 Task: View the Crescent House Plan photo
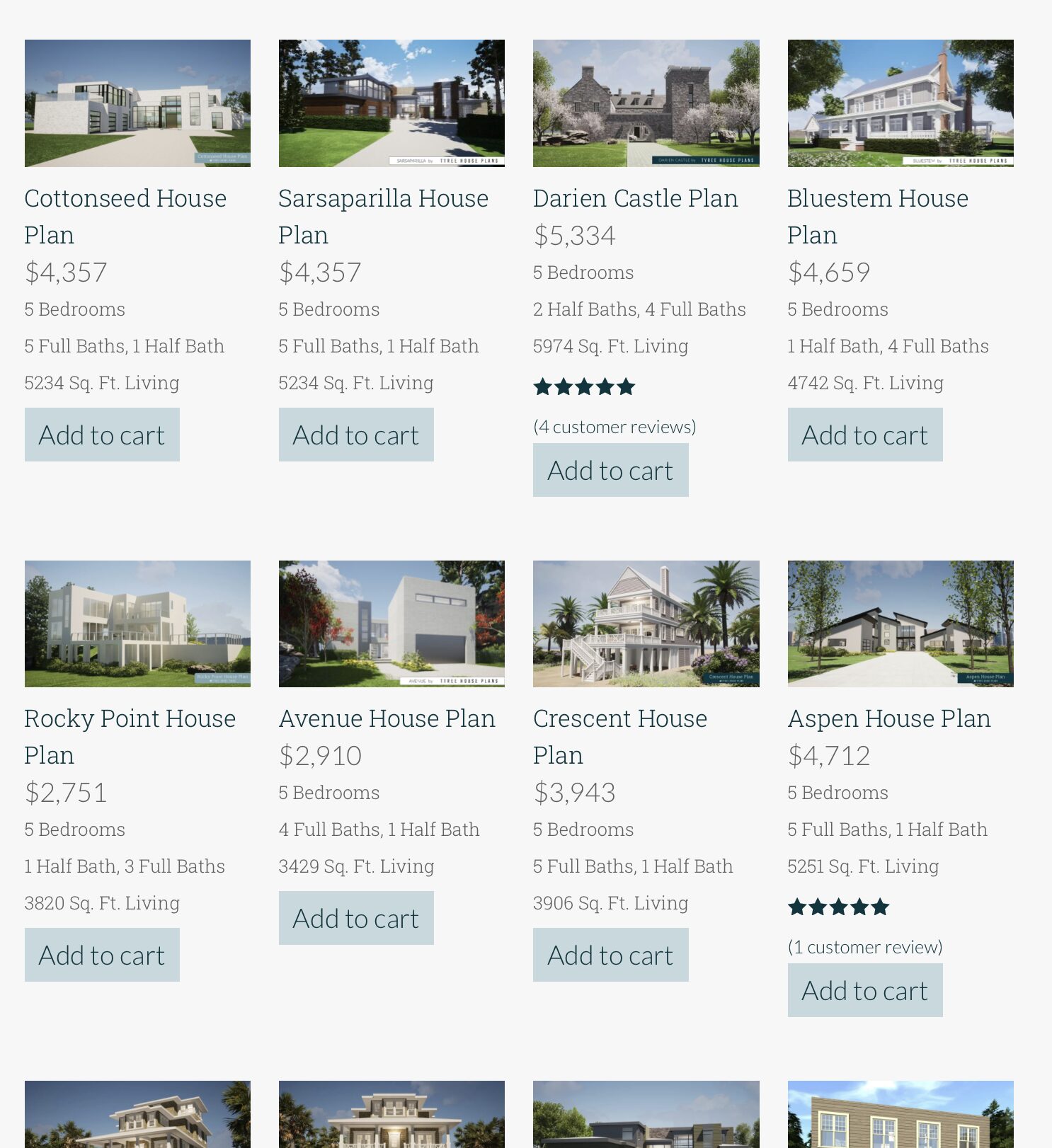[646, 624]
